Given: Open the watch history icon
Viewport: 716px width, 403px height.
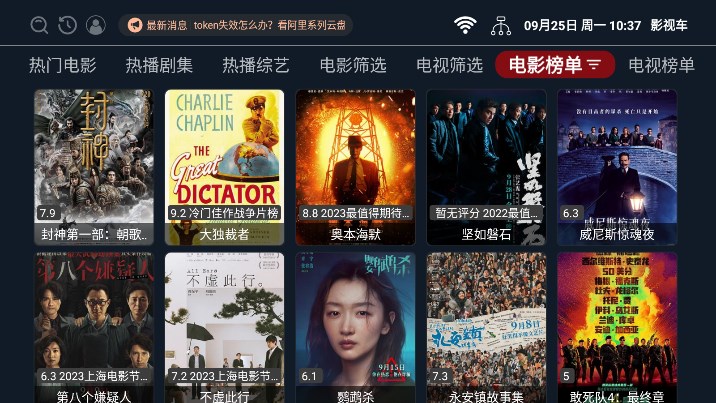Looking at the screenshot, I should [67, 25].
